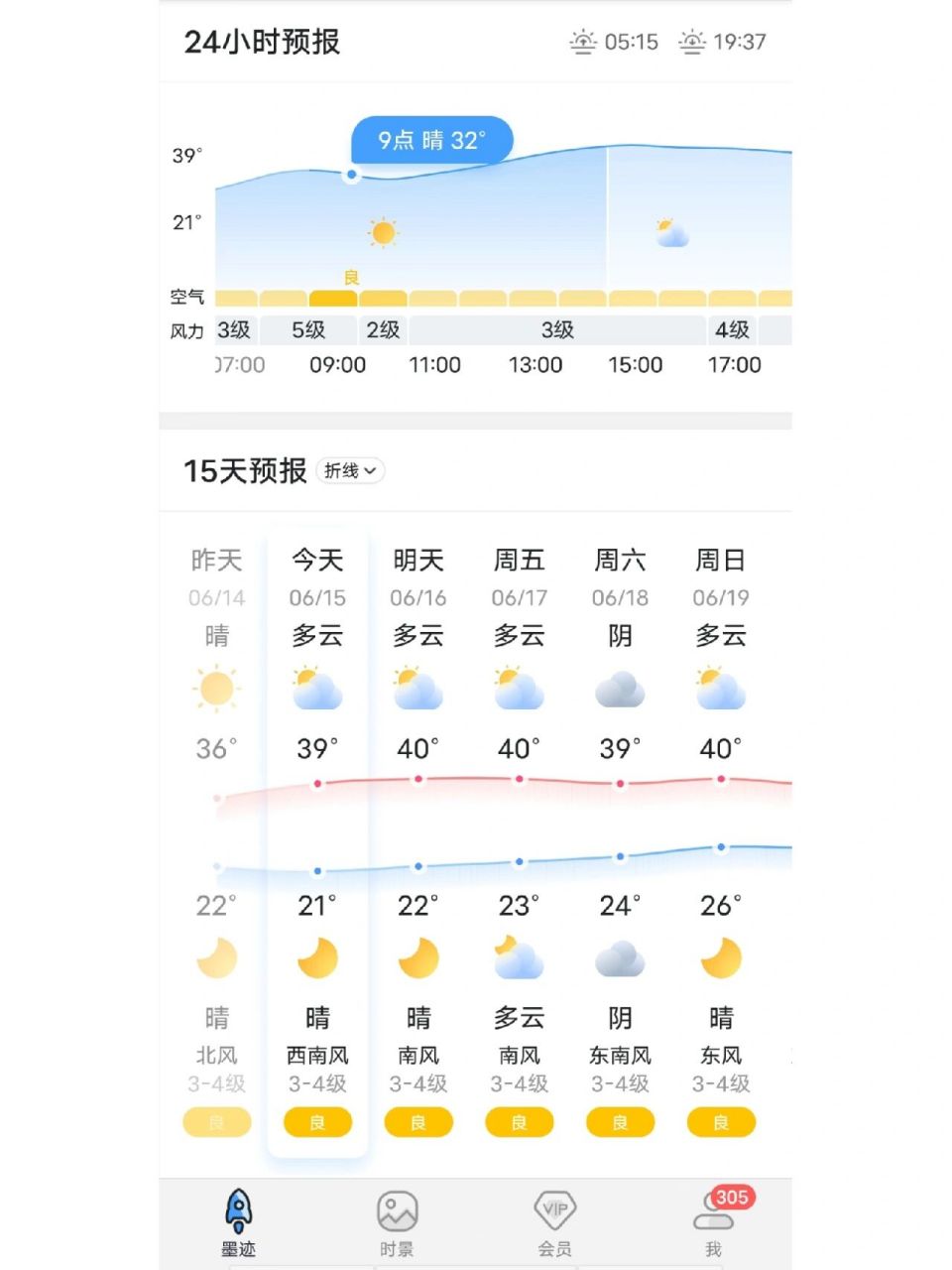Switch to the 会员 VIP tab
This screenshot has height=1270, width=952.
[x=553, y=1207]
